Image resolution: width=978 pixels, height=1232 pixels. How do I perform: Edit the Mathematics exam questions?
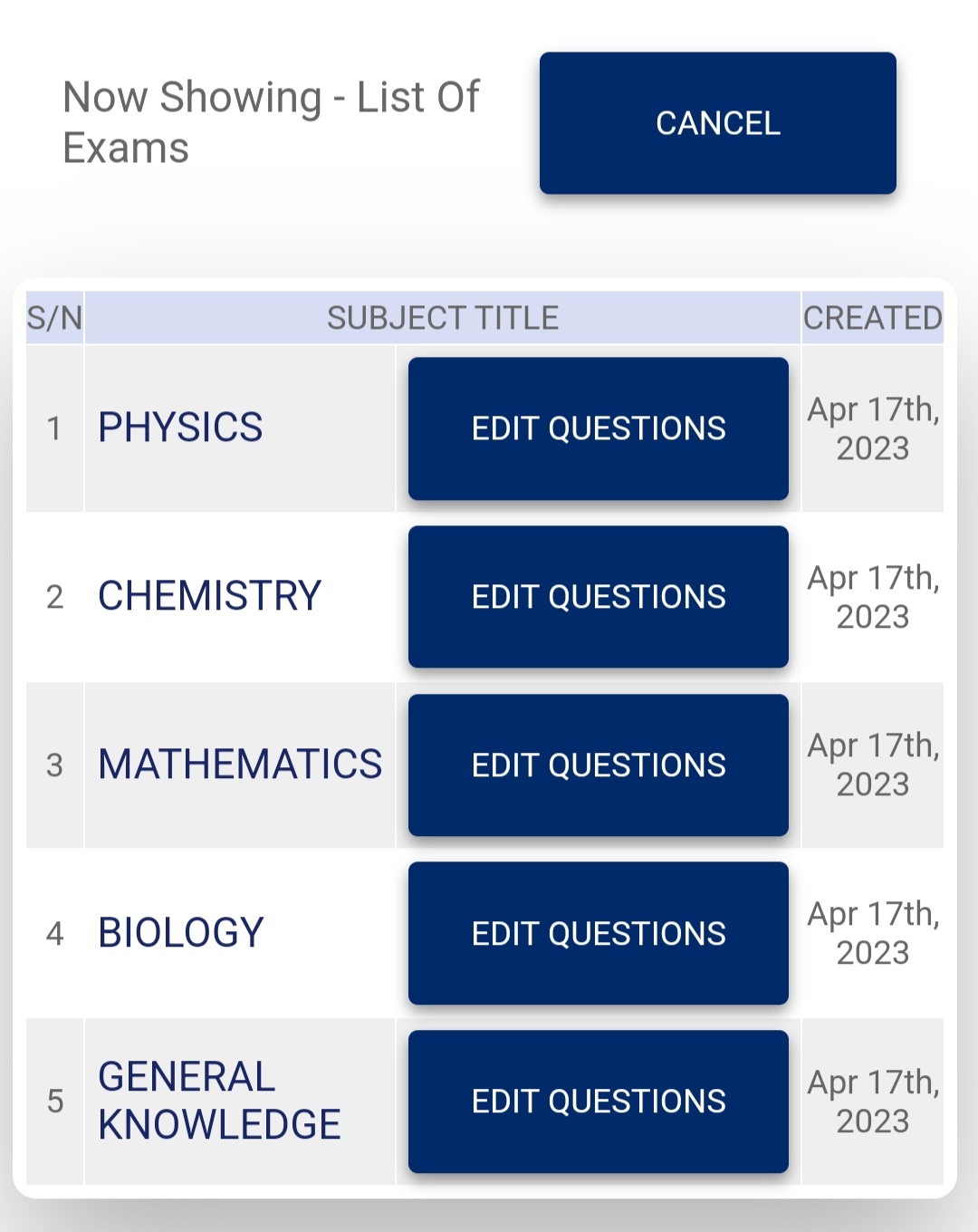598,765
